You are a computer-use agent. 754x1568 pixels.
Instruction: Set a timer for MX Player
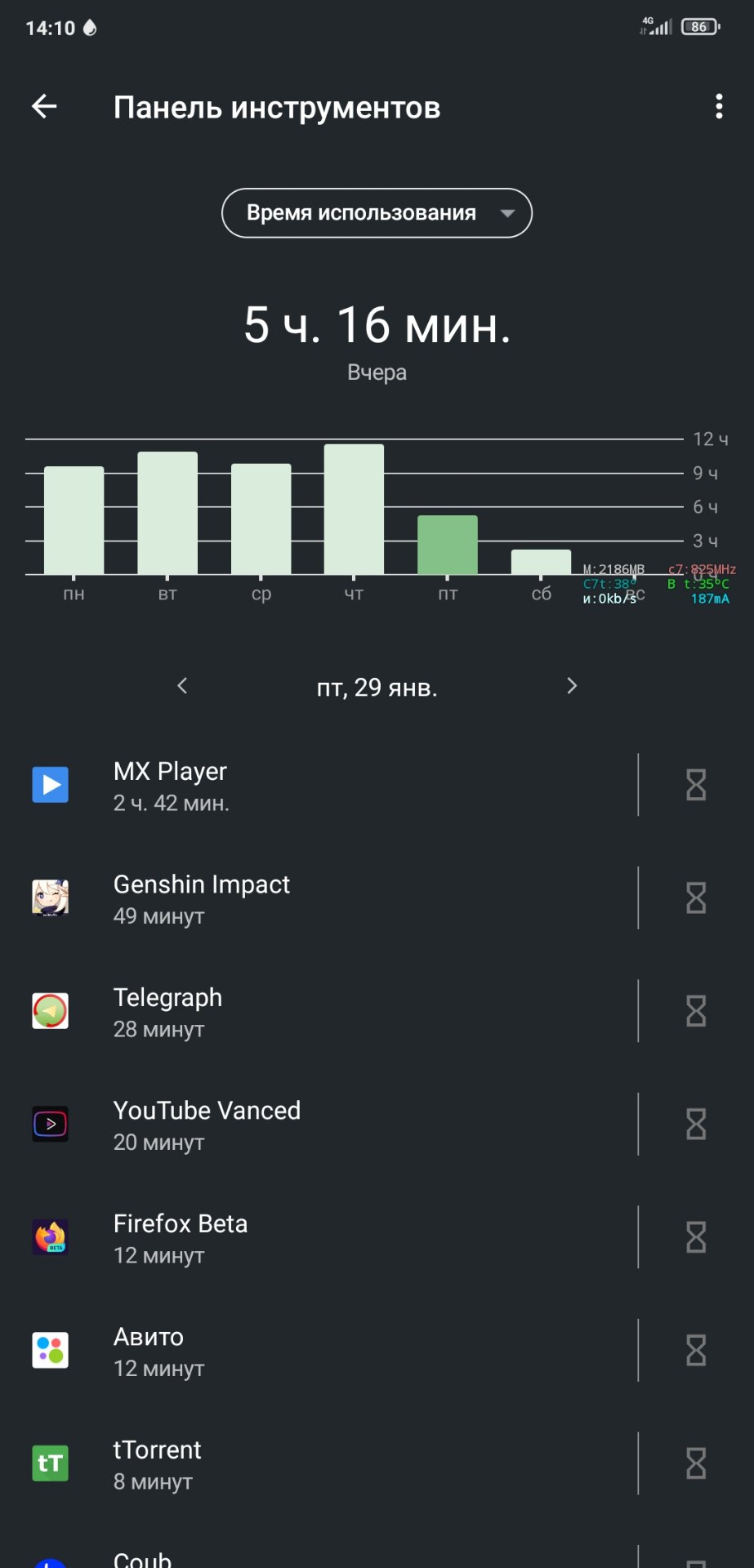(x=696, y=785)
